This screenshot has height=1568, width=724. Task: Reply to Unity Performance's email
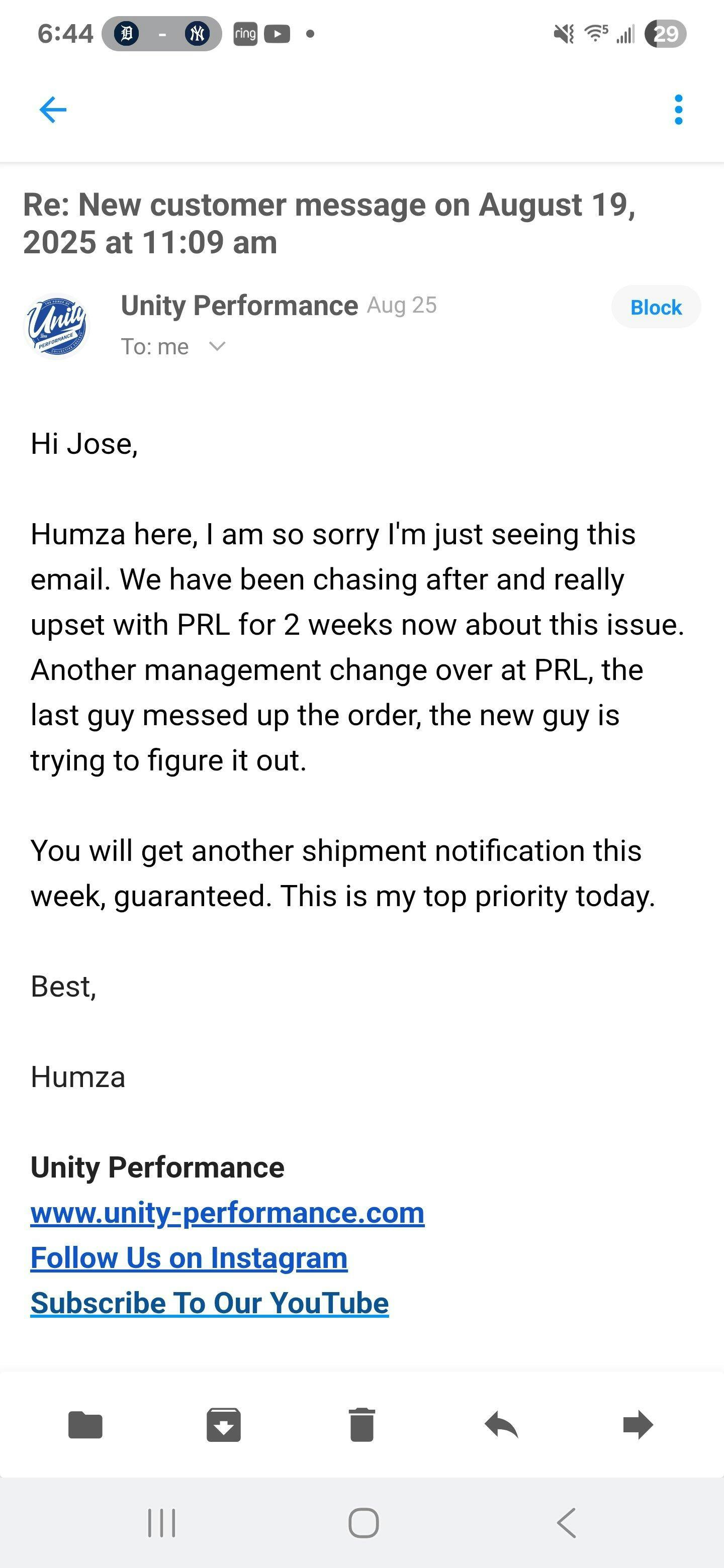501,1424
